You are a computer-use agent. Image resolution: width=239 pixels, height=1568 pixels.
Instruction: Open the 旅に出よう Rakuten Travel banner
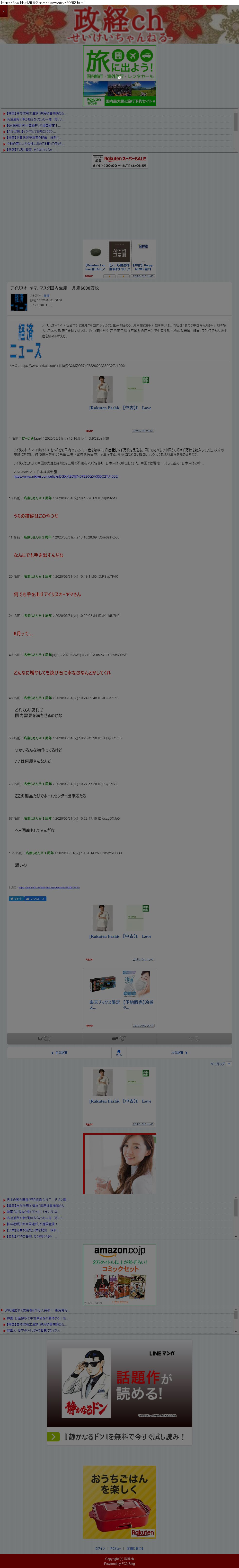[x=119, y=75]
